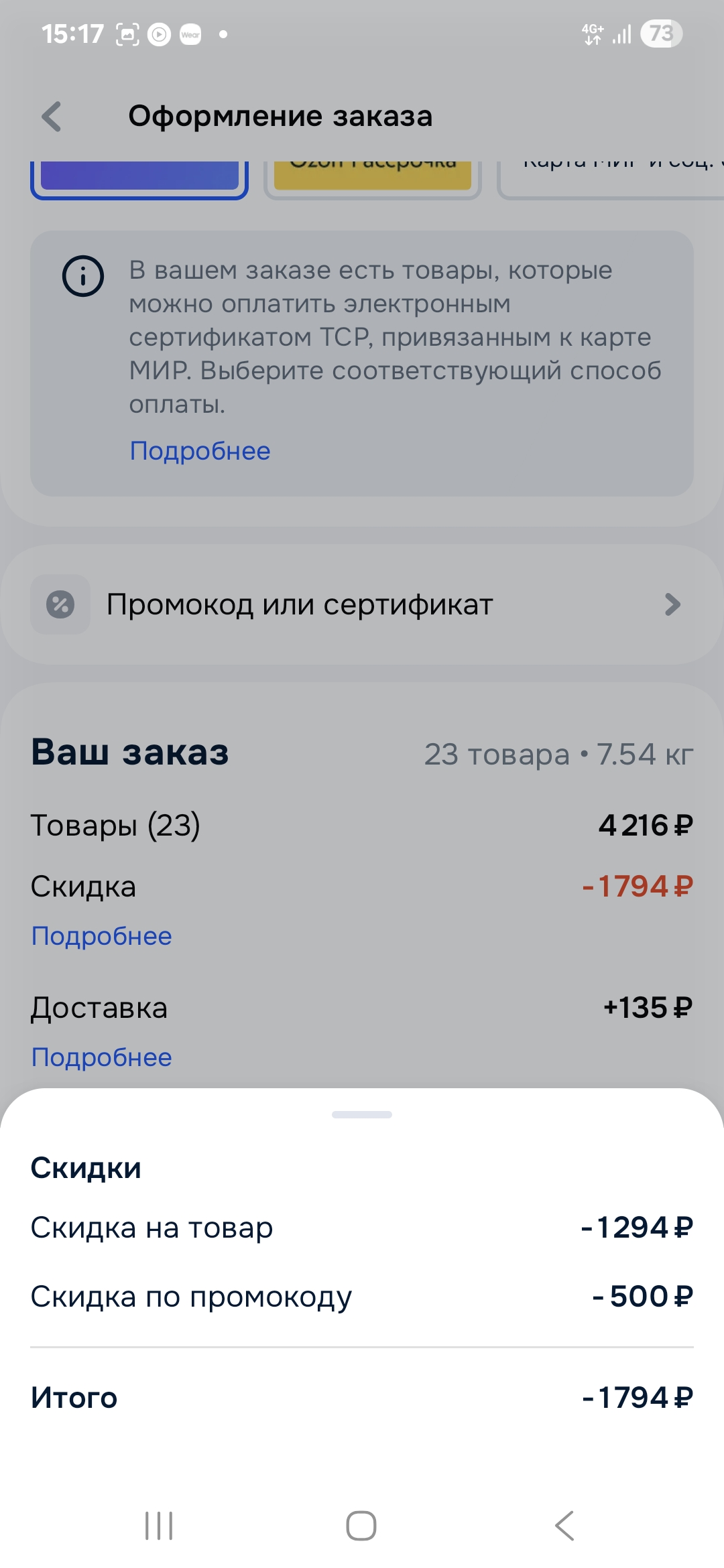
Task: Tap the info icon in the TCP certificate notice
Action: click(x=82, y=275)
